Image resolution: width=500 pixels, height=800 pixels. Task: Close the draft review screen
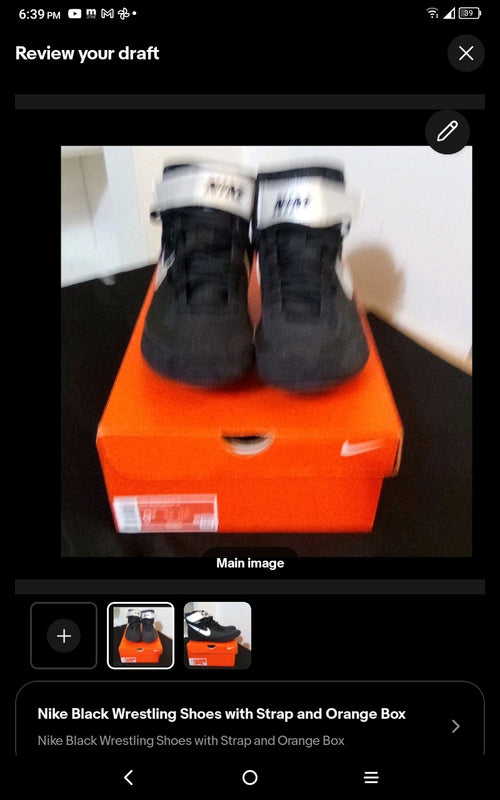click(465, 53)
